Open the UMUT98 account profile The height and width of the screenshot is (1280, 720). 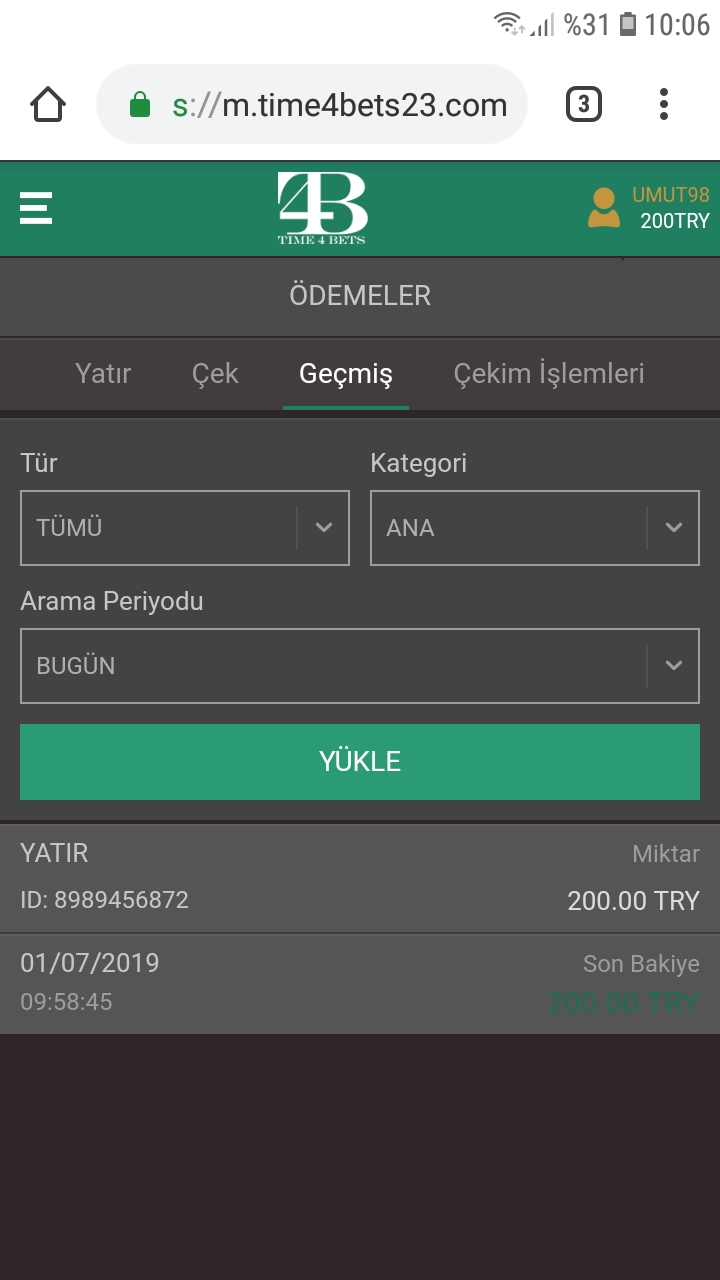tap(648, 208)
